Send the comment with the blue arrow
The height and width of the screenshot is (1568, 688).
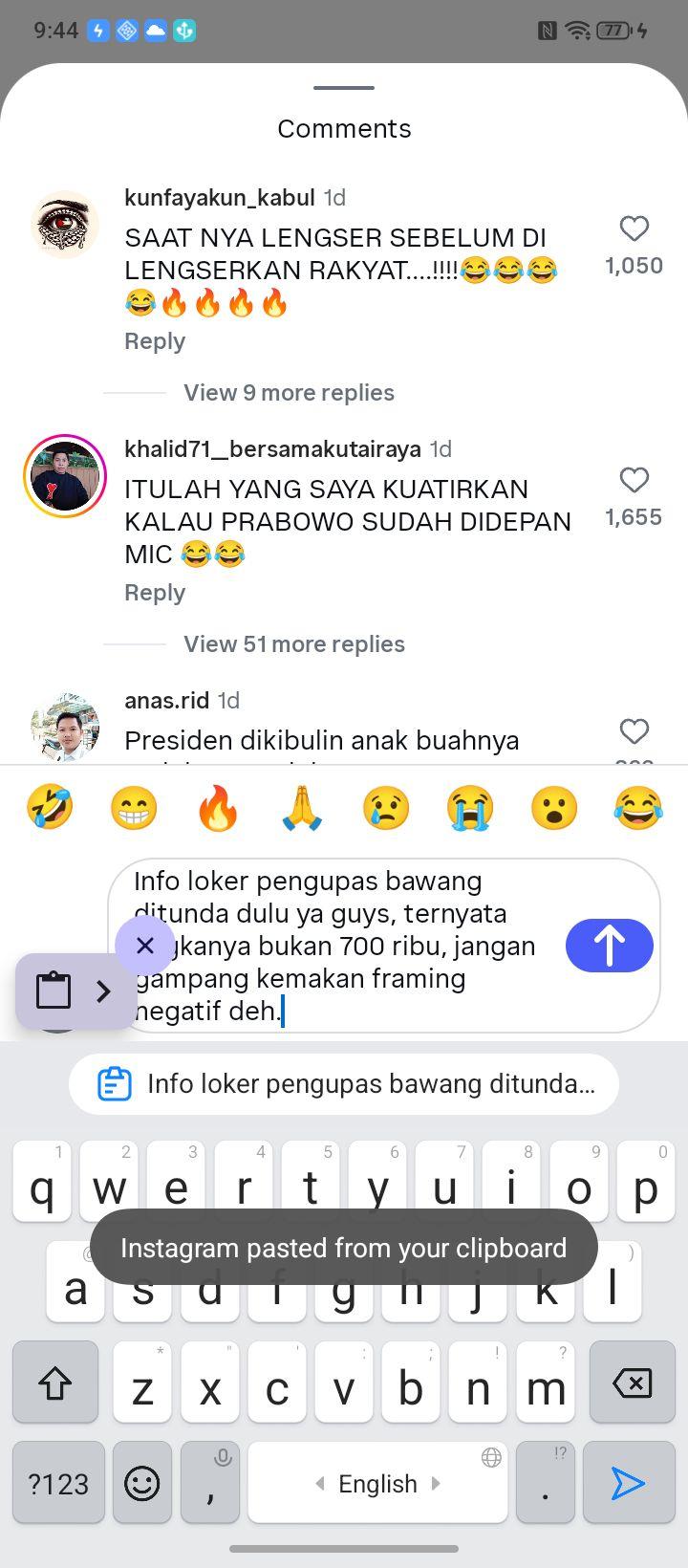tap(610, 946)
